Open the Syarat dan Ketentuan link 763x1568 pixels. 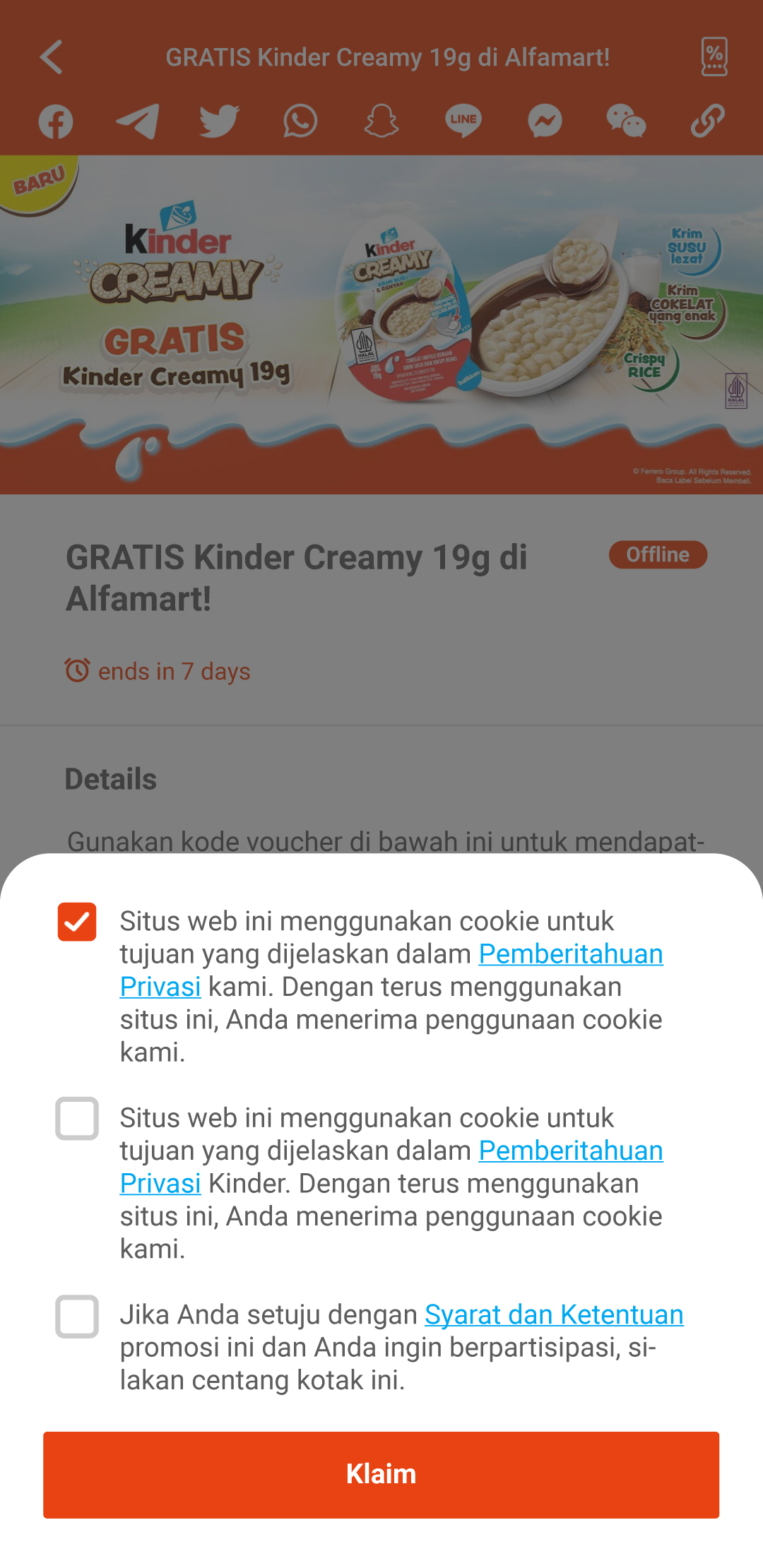(x=554, y=1314)
